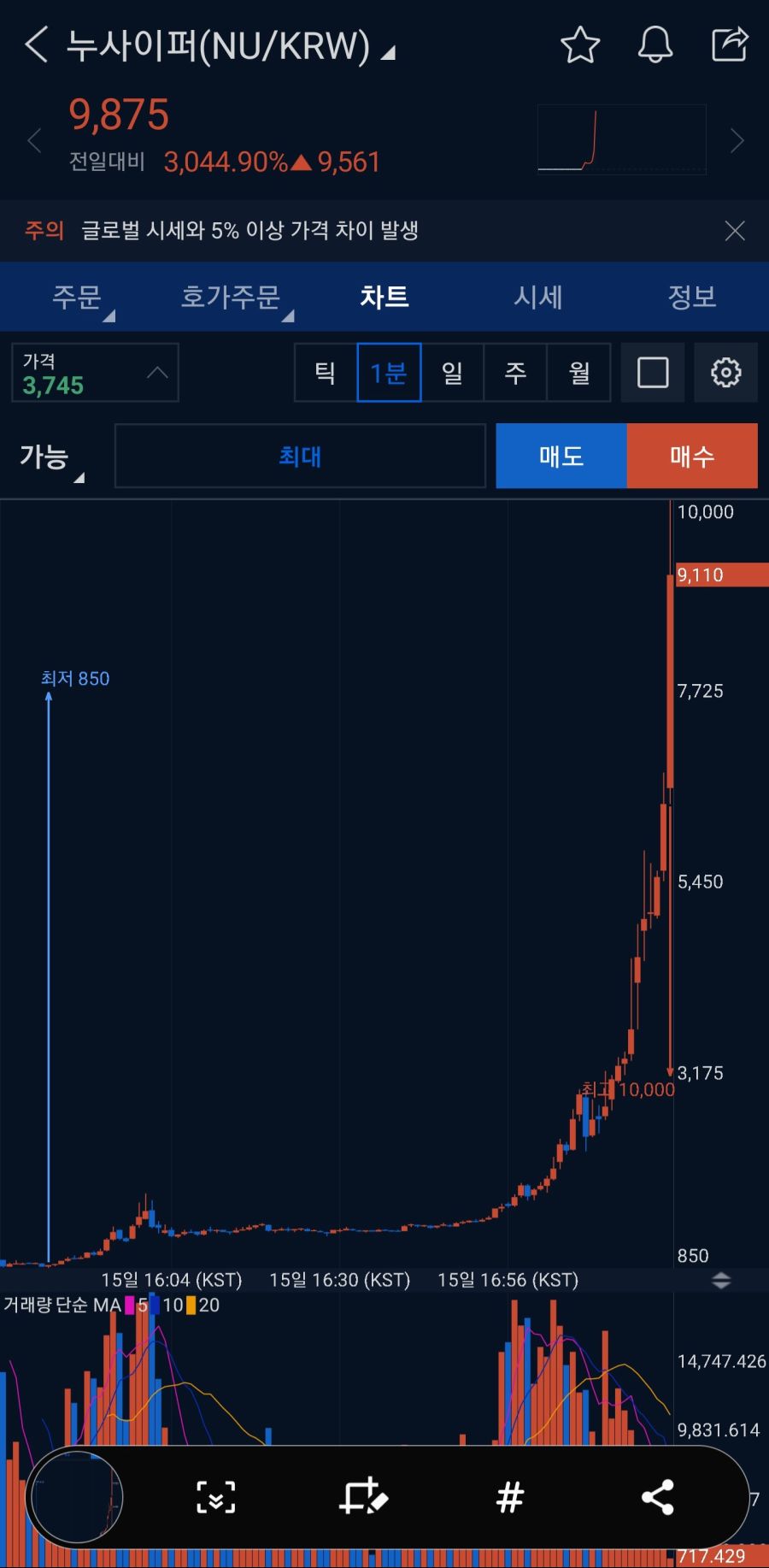Switch to the 주 weekly chart view
769x1568 pixels.
click(x=515, y=372)
